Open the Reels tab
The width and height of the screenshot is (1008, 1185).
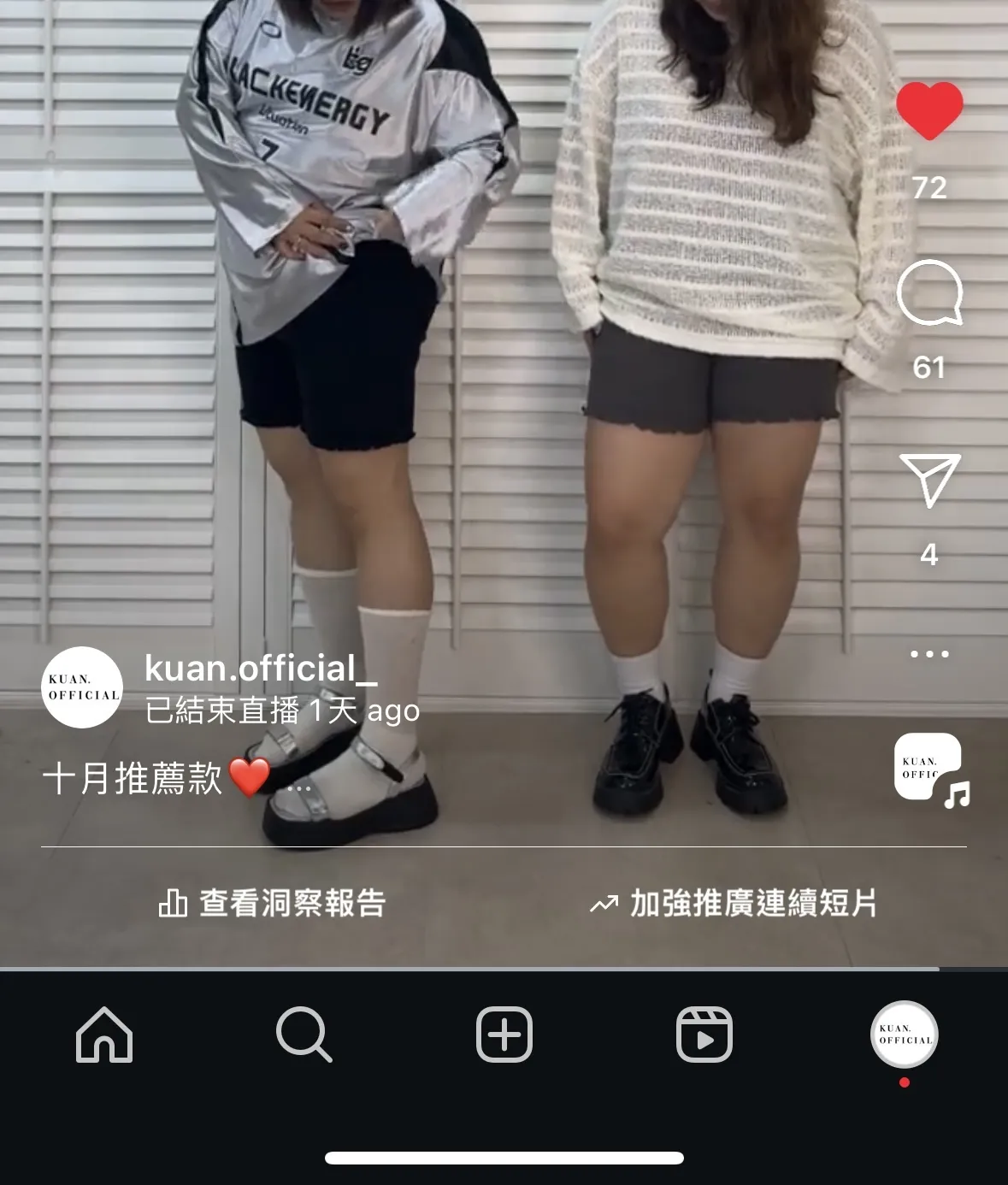(x=704, y=1035)
